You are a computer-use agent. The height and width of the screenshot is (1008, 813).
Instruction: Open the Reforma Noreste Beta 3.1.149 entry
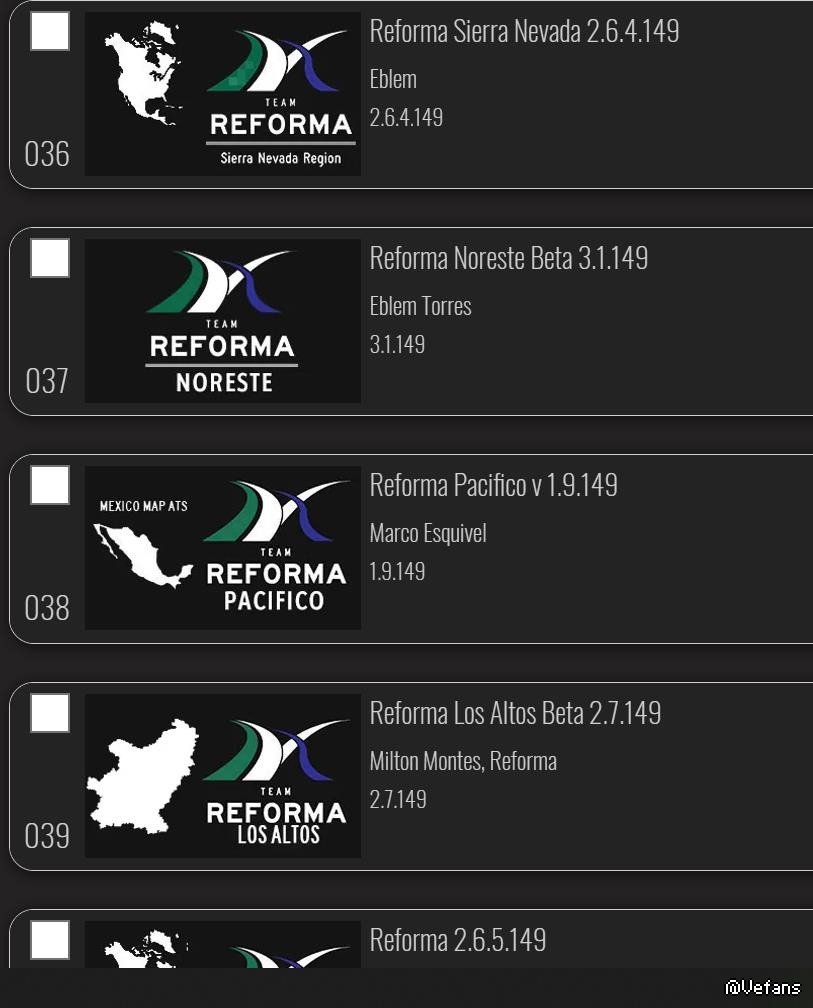click(508, 259)
